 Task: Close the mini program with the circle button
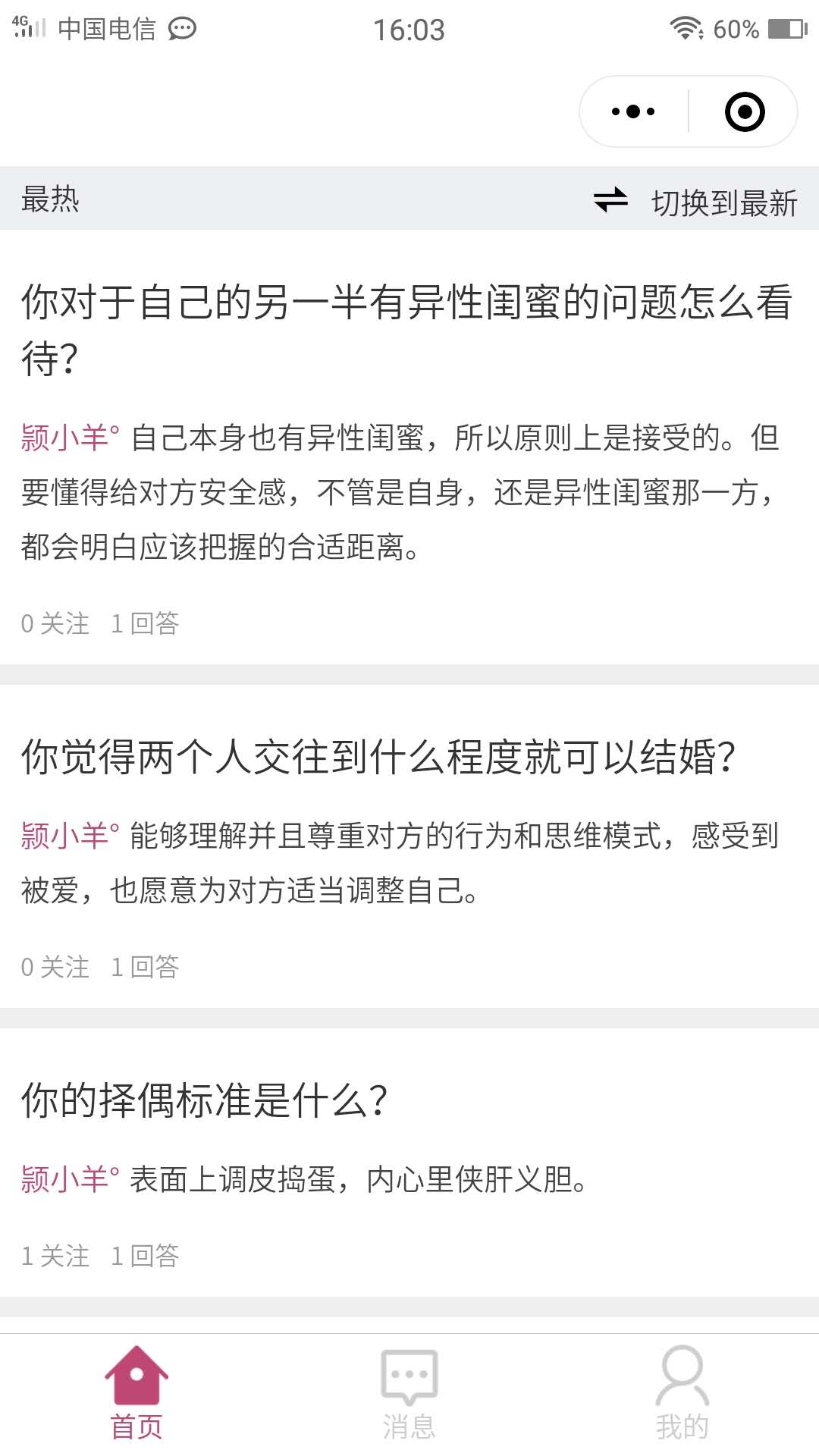click(x=745, y=111)
